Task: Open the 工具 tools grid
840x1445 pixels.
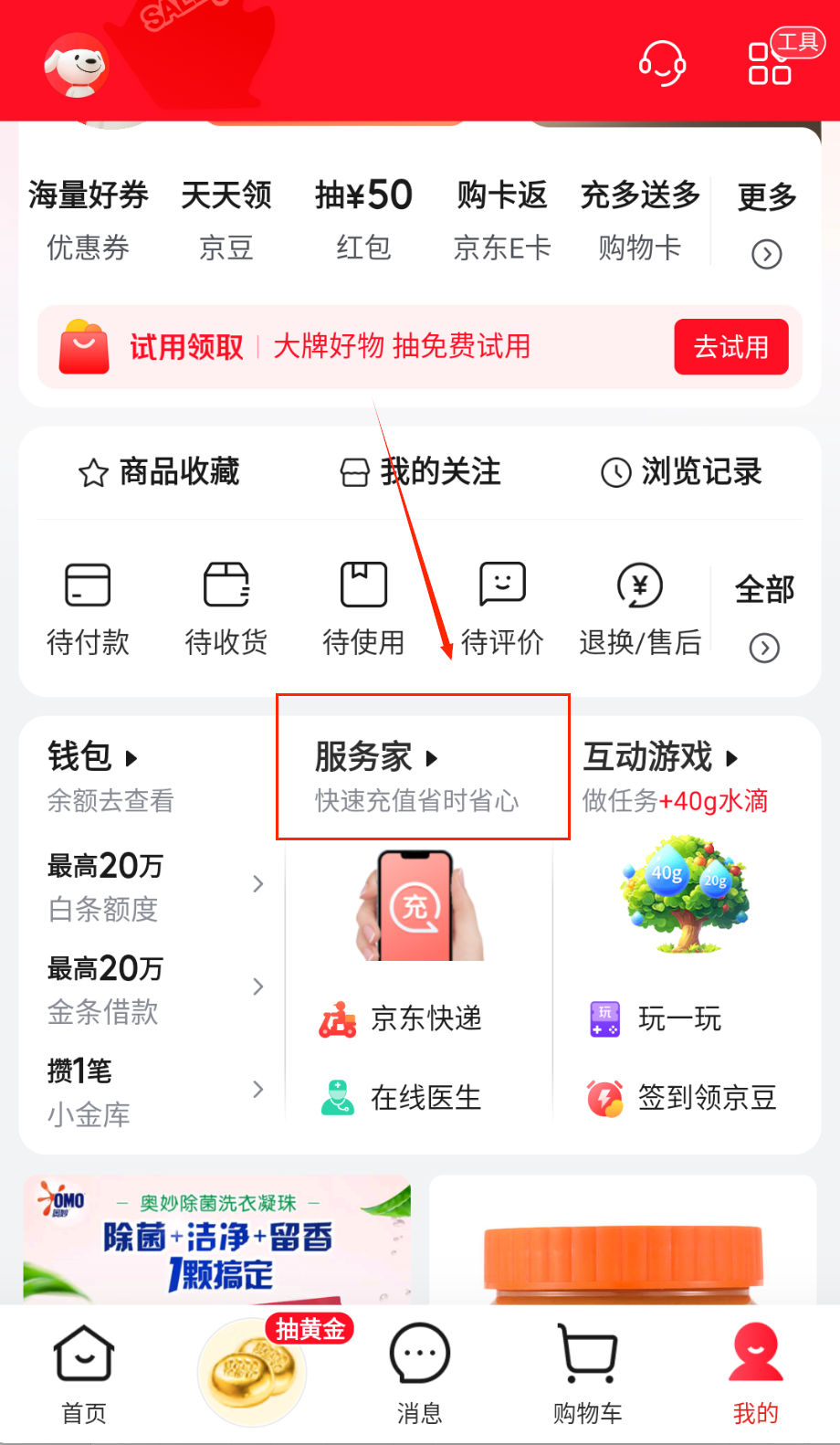Action: (770, 62)
